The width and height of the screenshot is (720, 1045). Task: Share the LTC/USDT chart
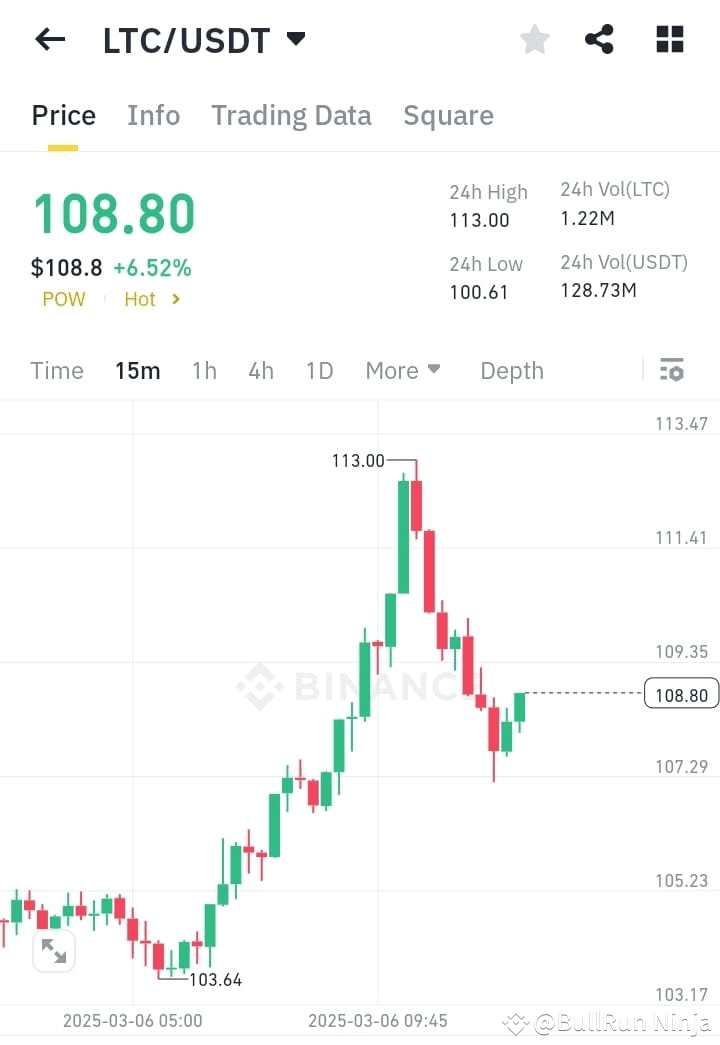(x=599, y=39)
